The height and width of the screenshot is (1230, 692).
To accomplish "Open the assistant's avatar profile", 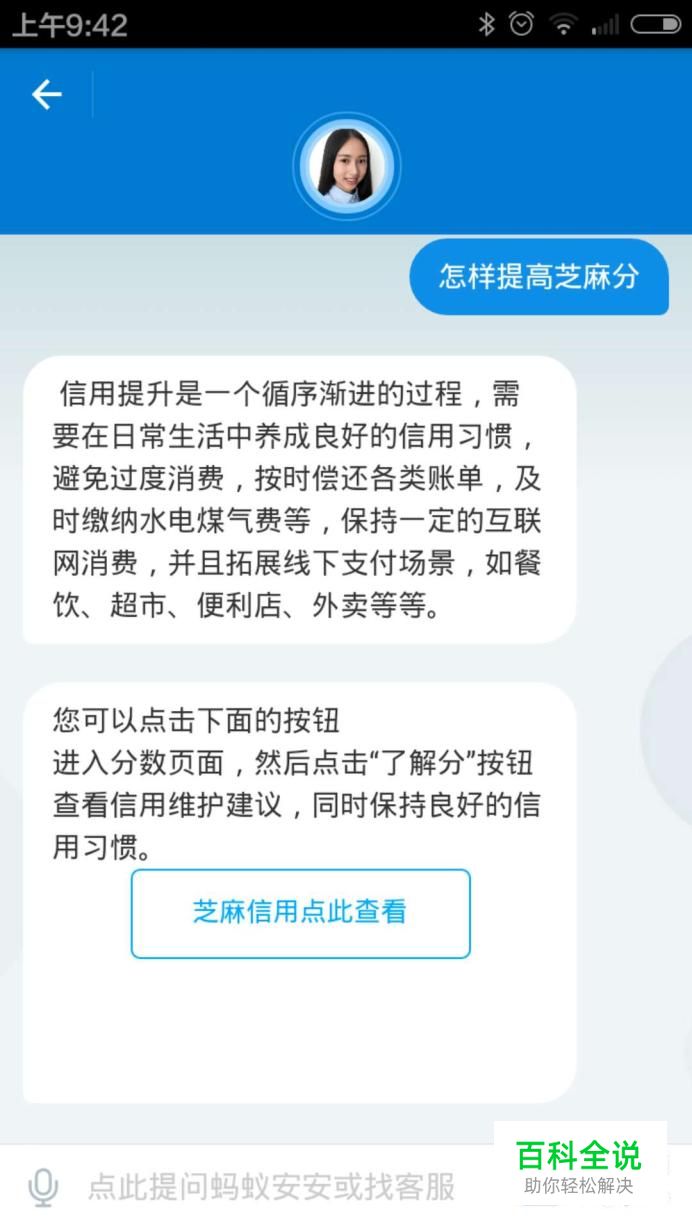I will [346, 165].
